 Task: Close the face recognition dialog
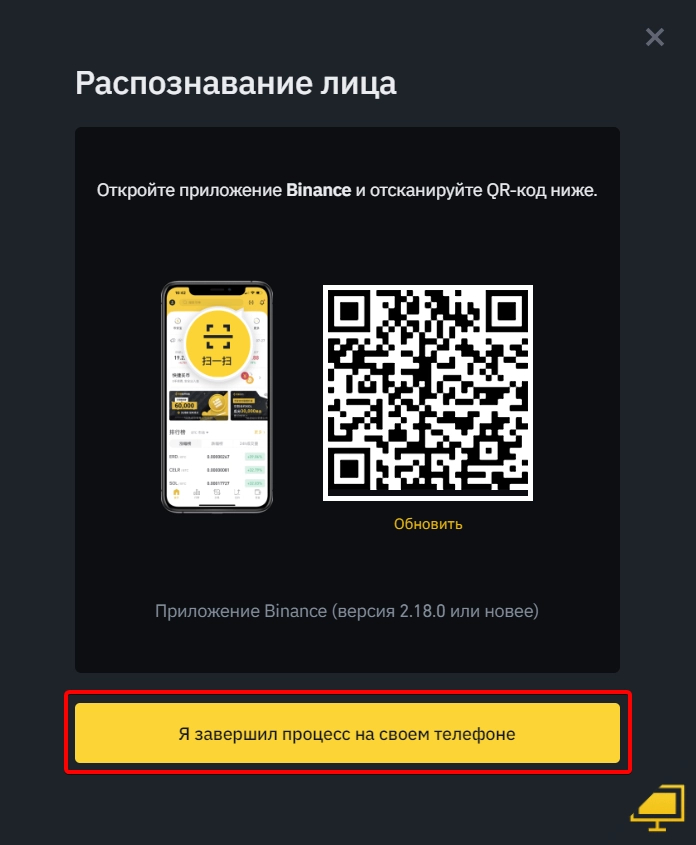click(655, 38)
